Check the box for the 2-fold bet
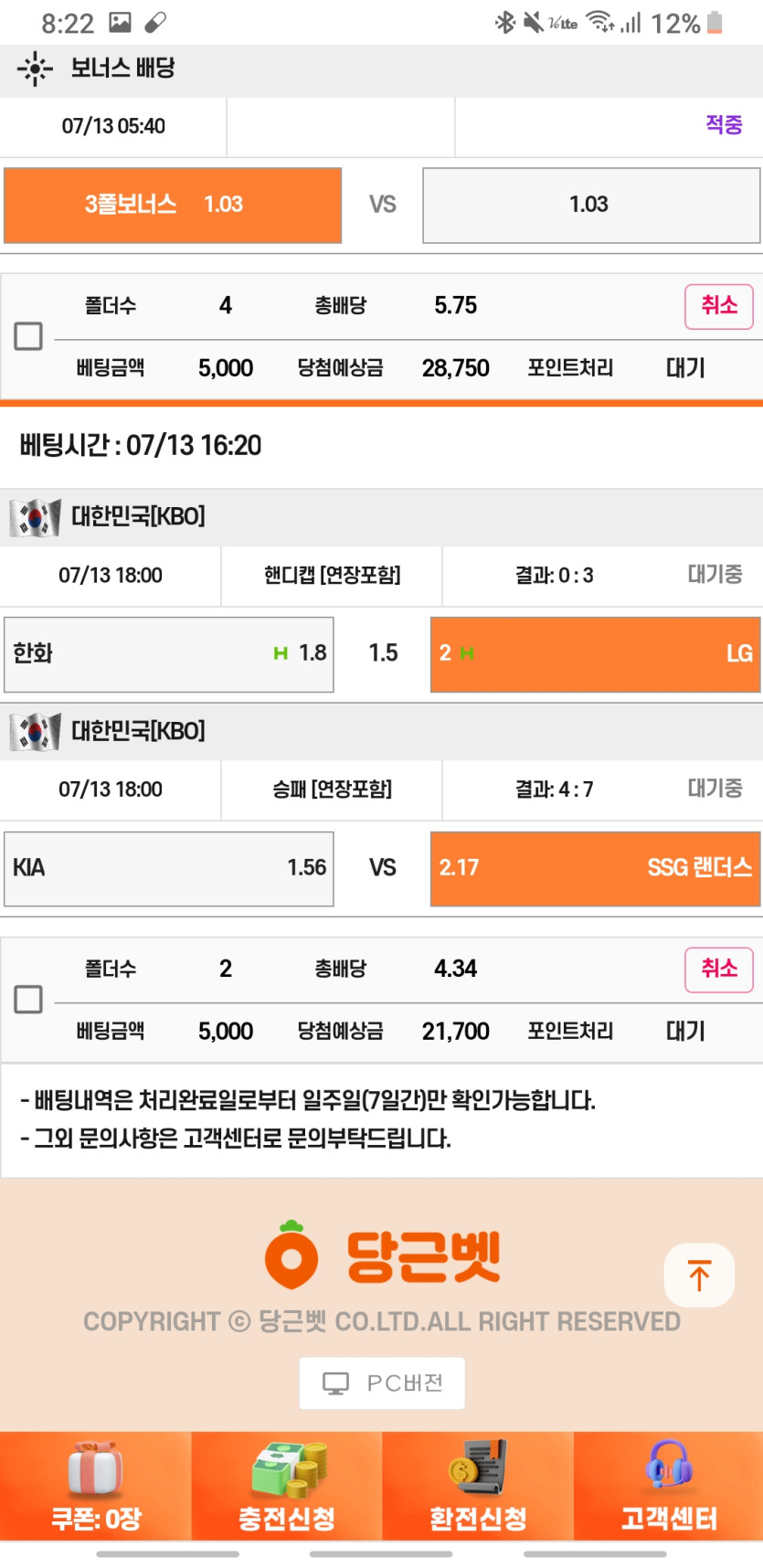This screenshot has width=763, height=1568. [28, 1000]
